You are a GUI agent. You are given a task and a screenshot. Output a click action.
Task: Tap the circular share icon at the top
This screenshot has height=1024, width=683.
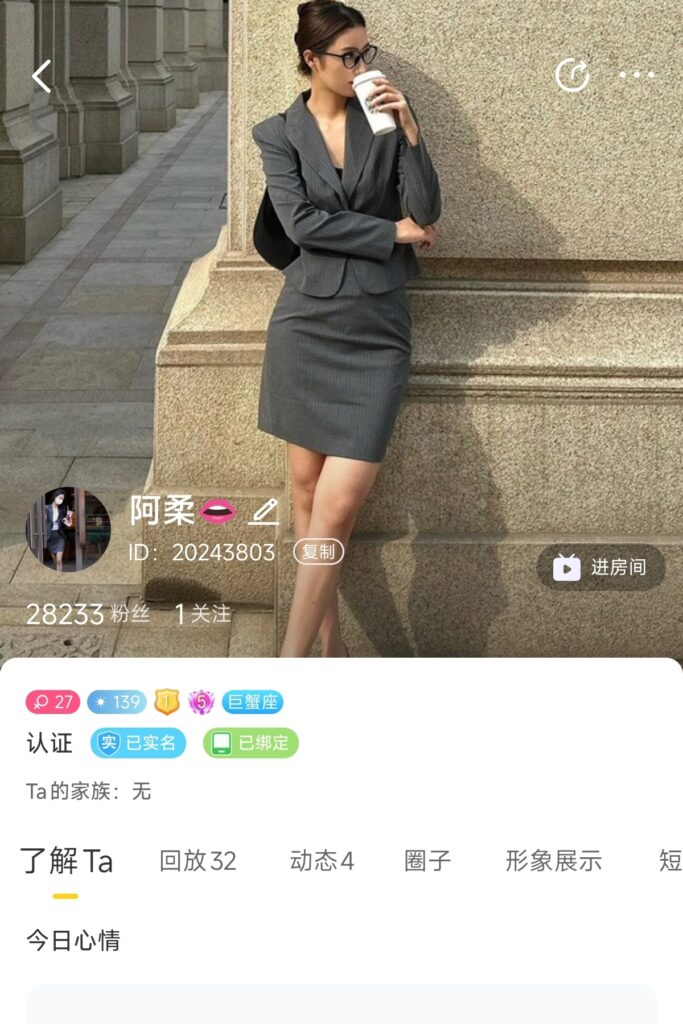tap(572, 75)
